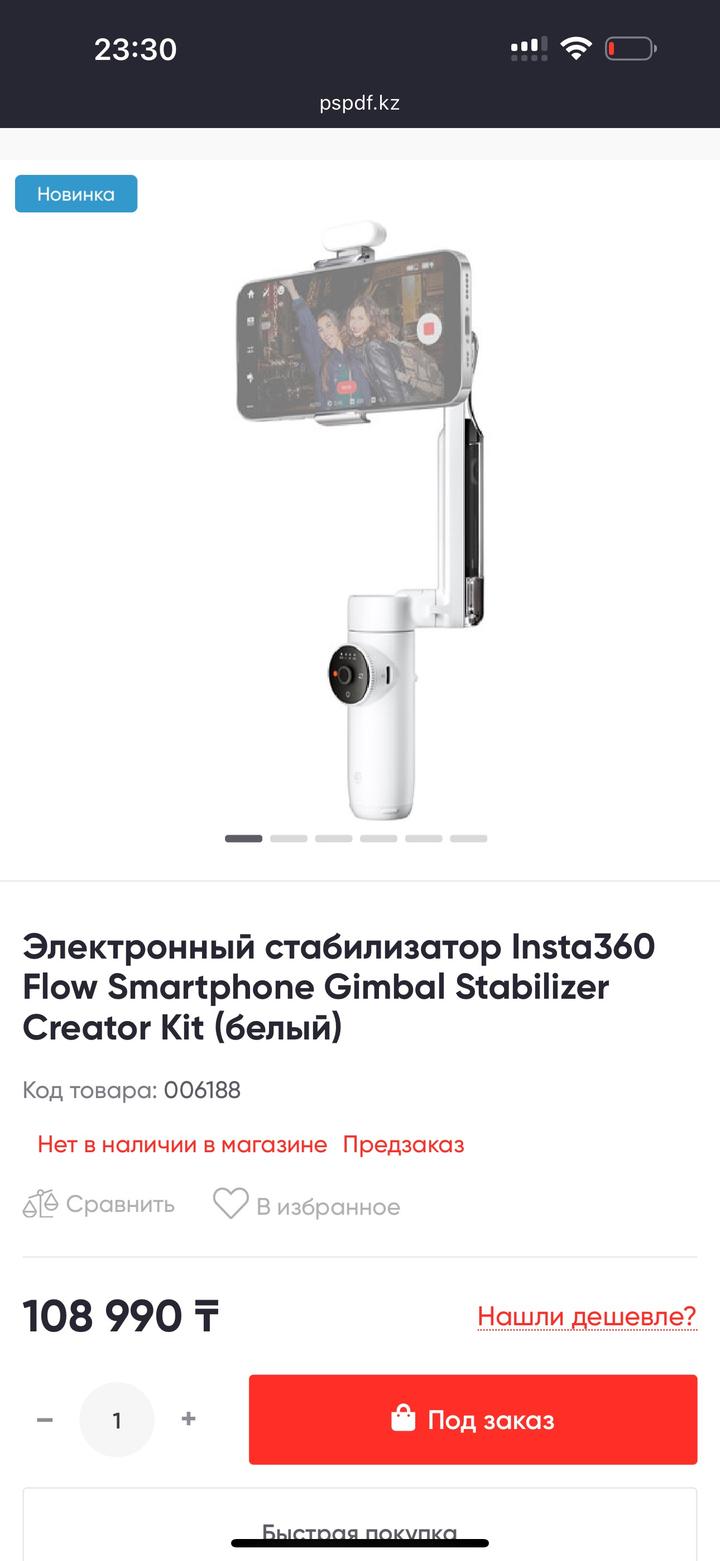The width and height of the screenshot is (720, 1561).
Task: Tap the 'Предзаказ' preorder label
Action: click(403, 1144)
